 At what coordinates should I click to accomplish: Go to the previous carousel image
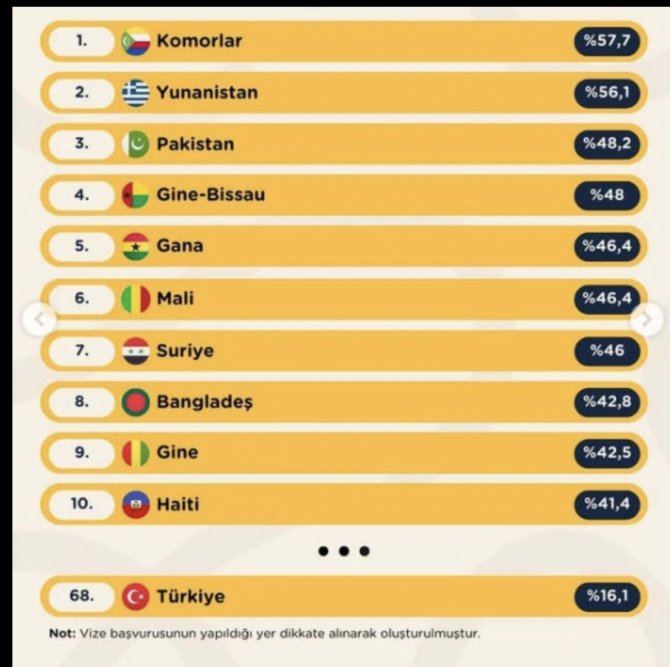click(x=41, y=320)
